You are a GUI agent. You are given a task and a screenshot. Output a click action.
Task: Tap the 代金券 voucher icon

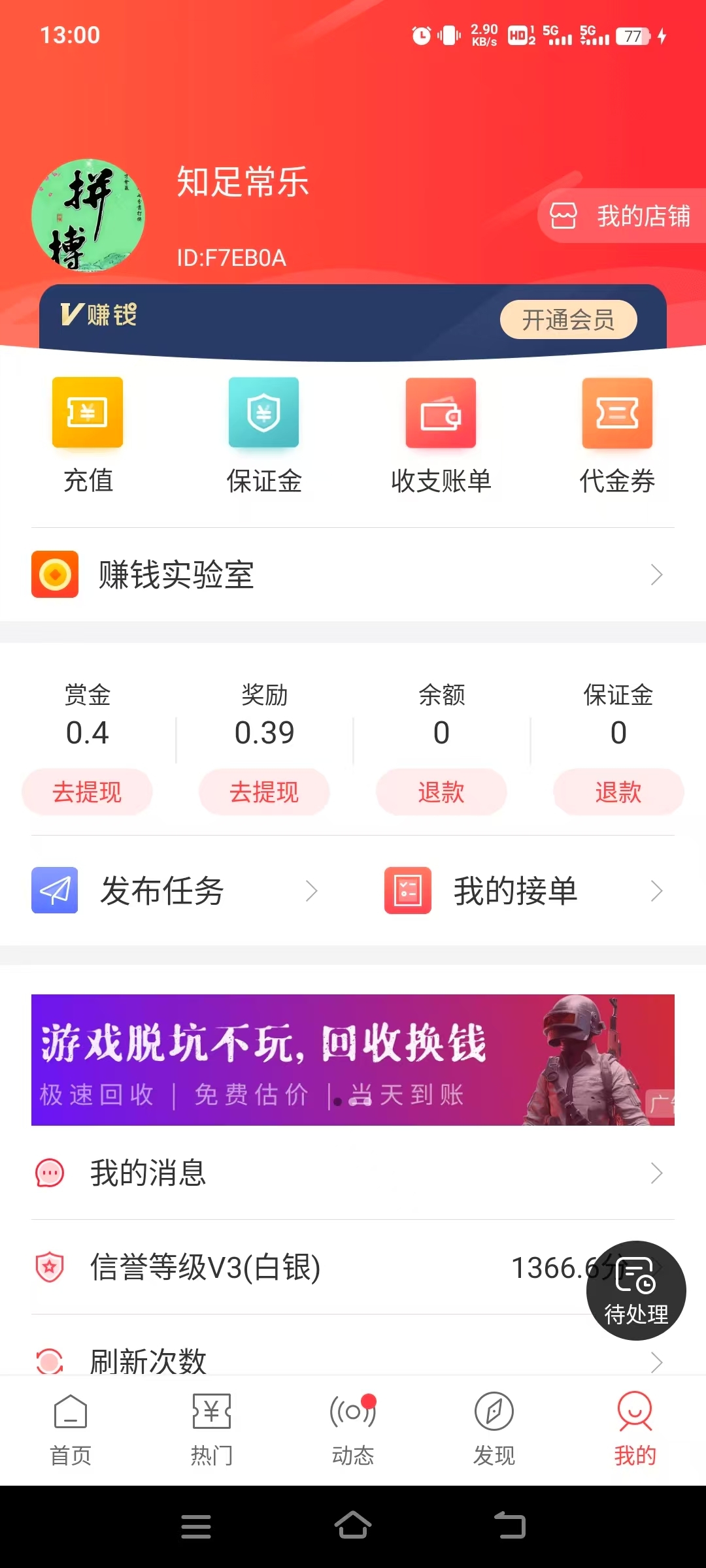click(x=617, y=413)
